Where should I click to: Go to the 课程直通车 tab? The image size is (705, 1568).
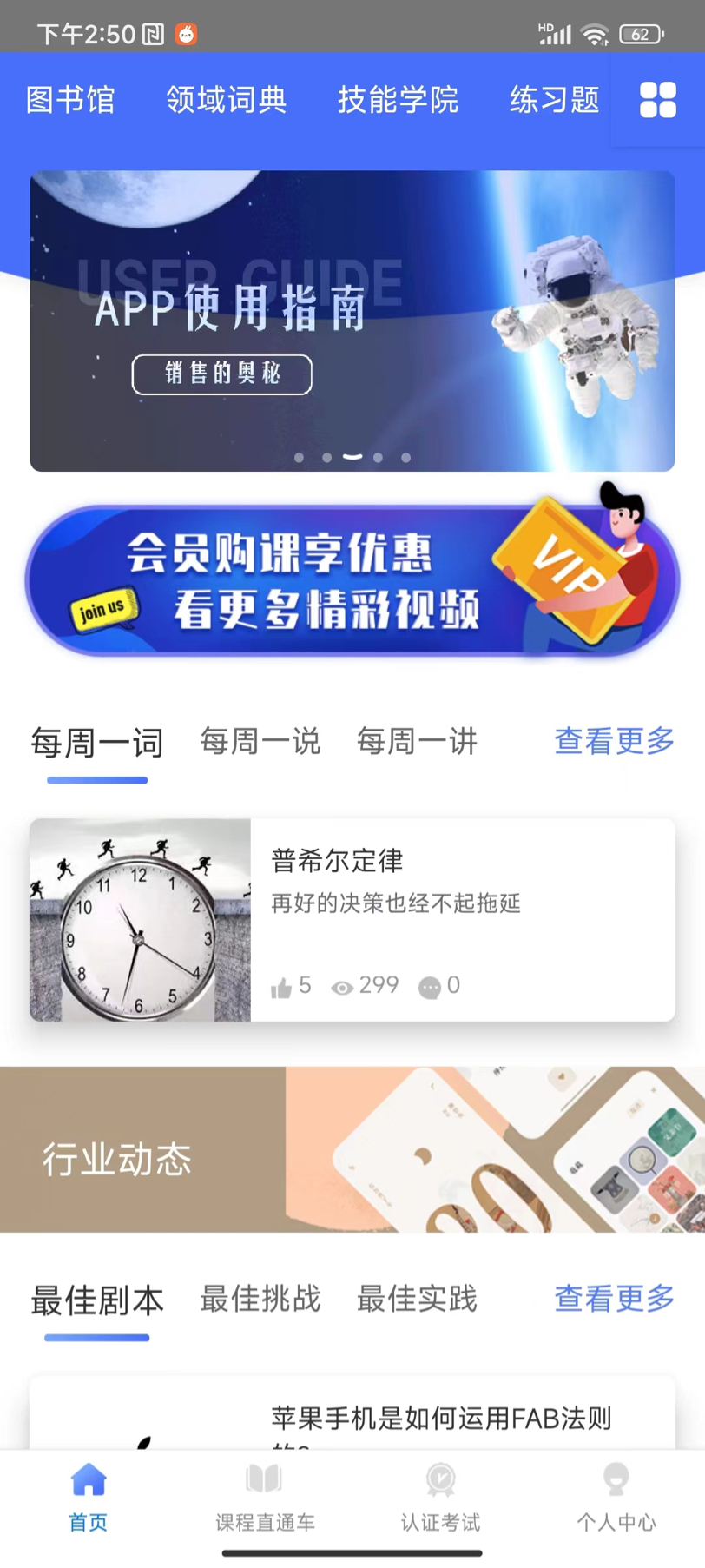click(x=265, y=1496)
